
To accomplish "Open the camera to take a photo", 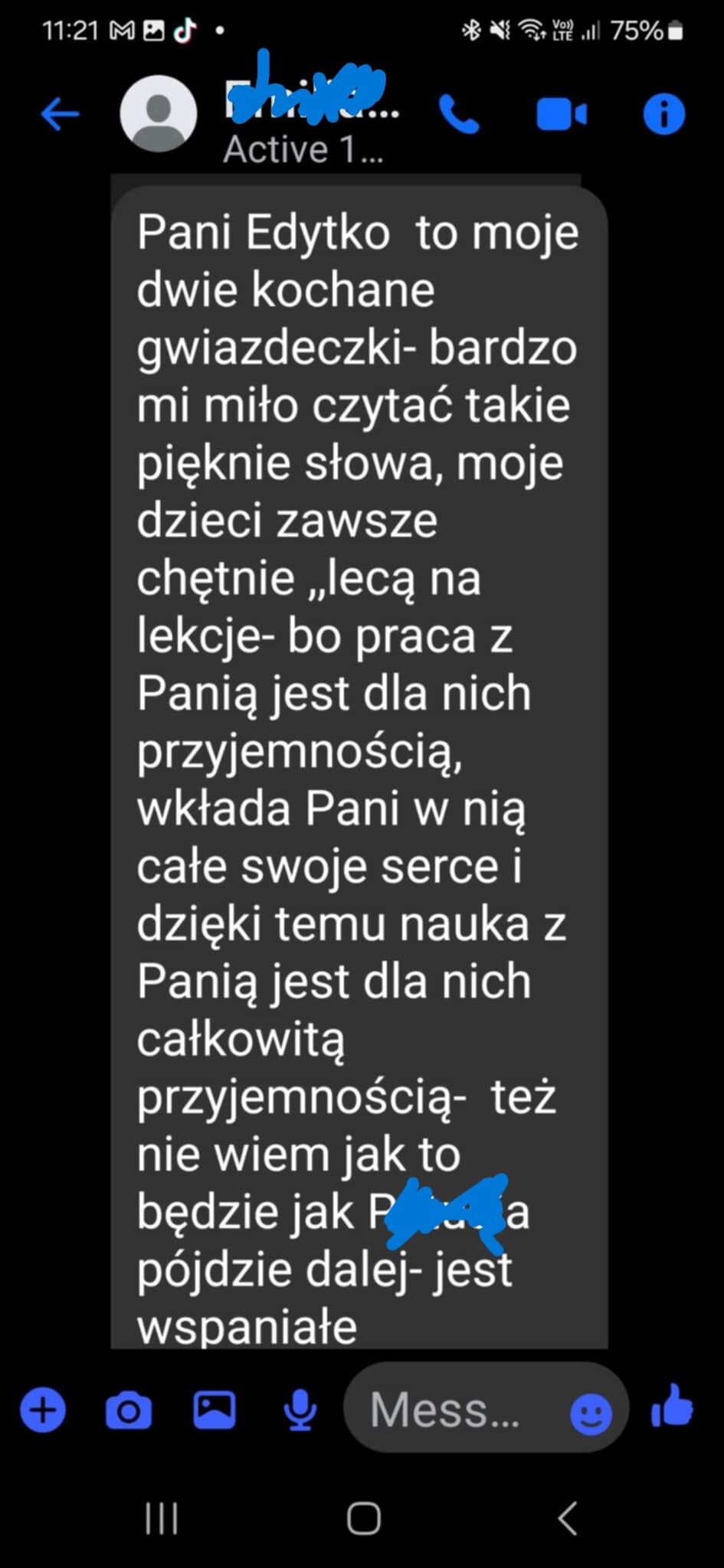I will point(128,1410).
